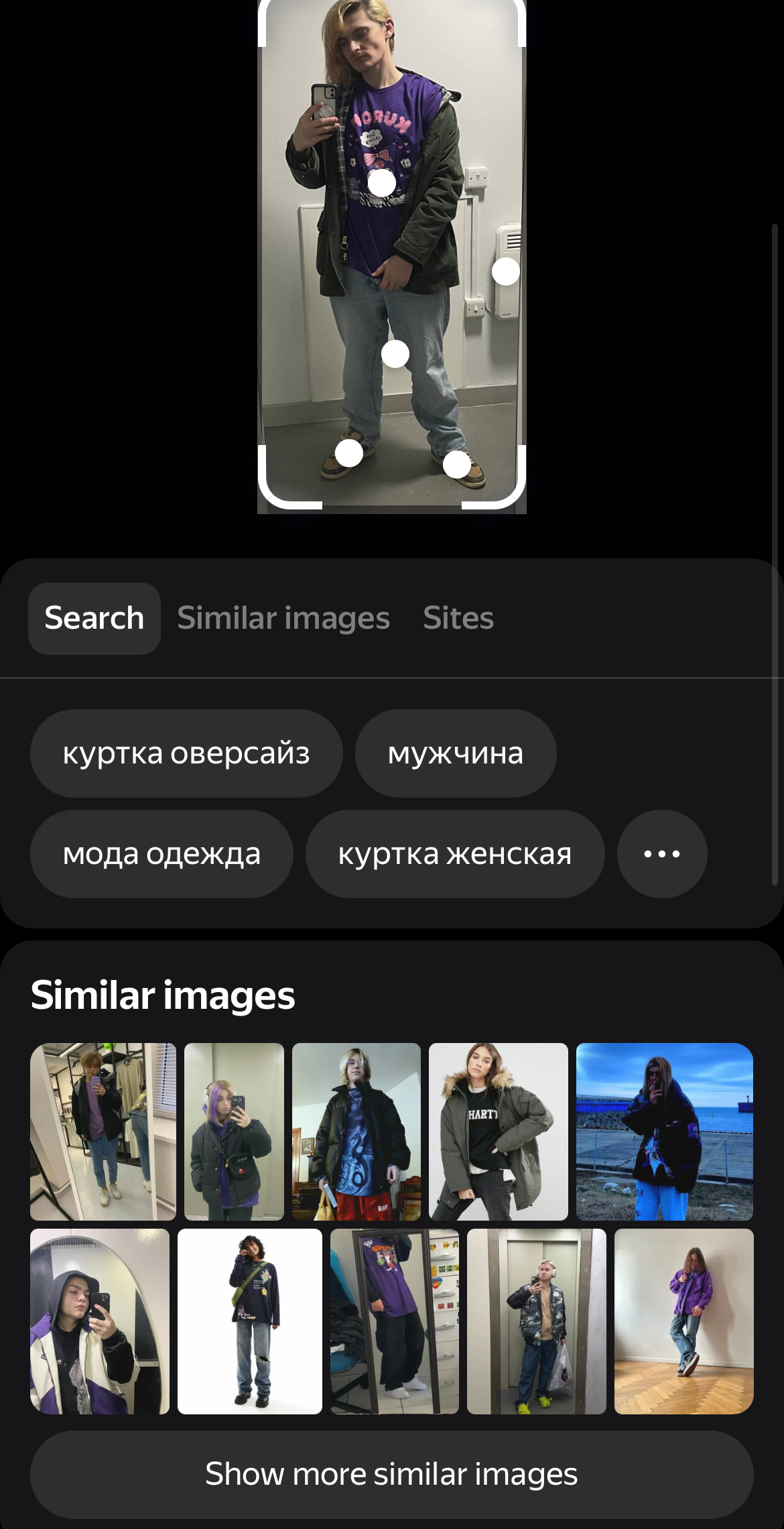The image size is (784, 1529).
Task: Open the image with the purple jacket on parquet
Action: point(683,1321)
